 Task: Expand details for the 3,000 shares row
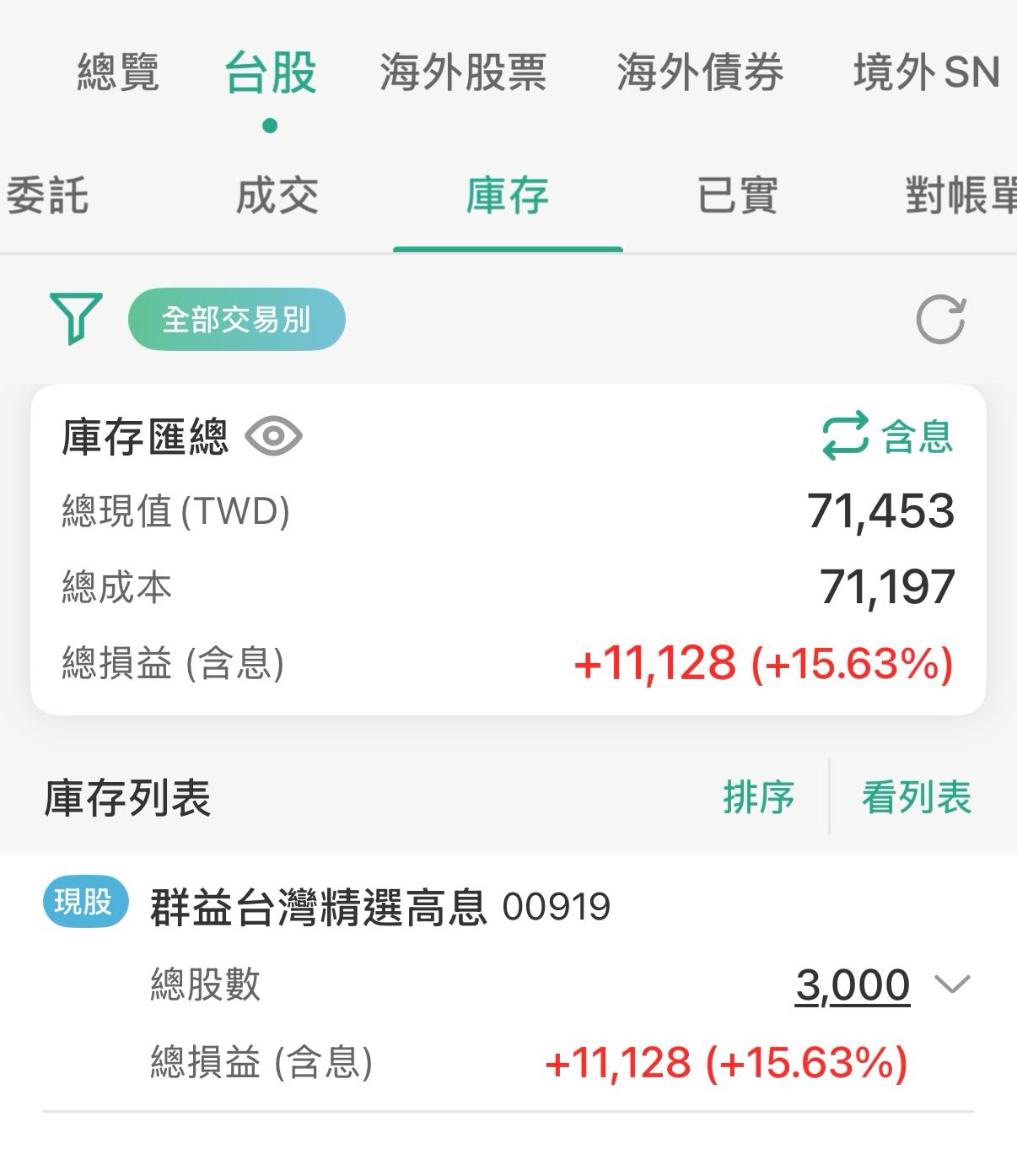[x=953, y=984]
